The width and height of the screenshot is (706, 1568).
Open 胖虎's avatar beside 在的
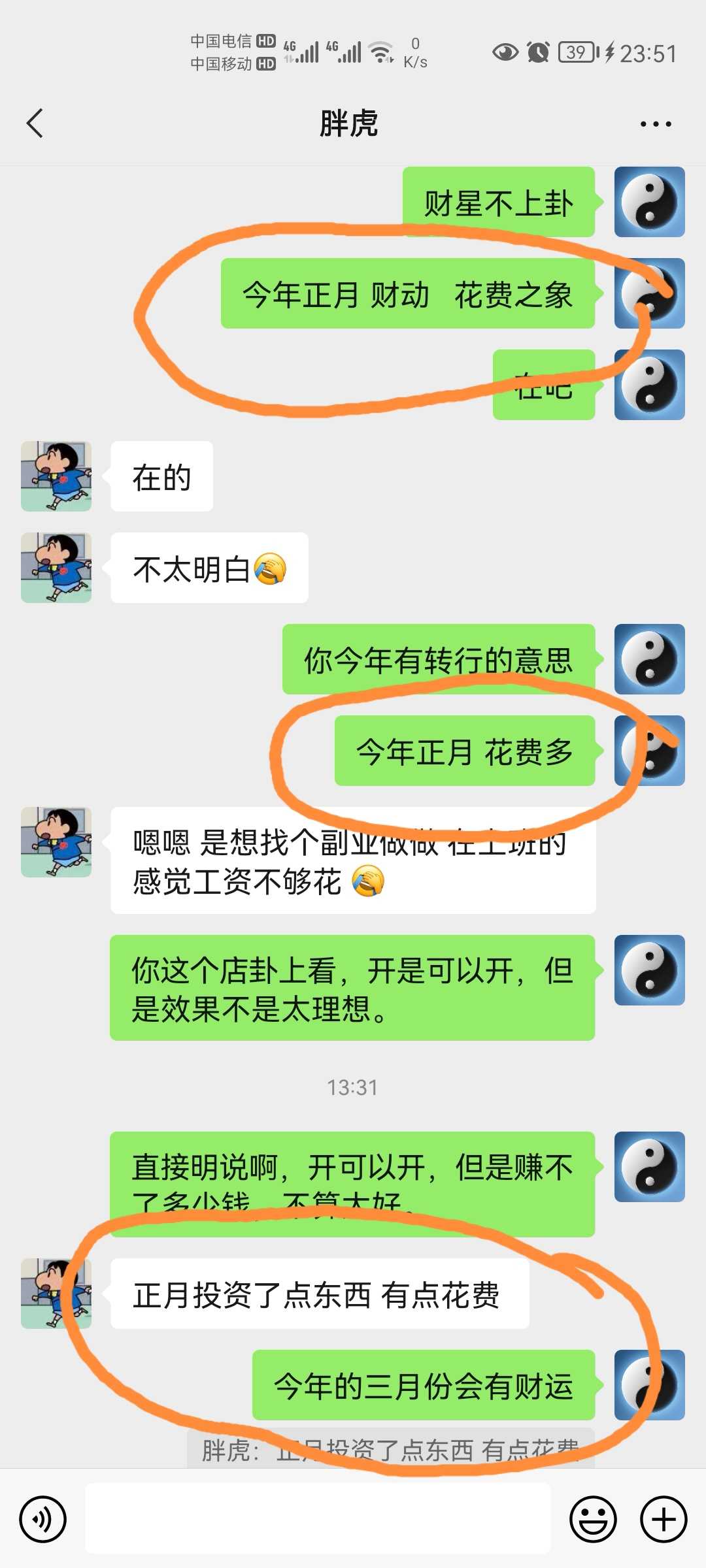click(x=56, y=476)
